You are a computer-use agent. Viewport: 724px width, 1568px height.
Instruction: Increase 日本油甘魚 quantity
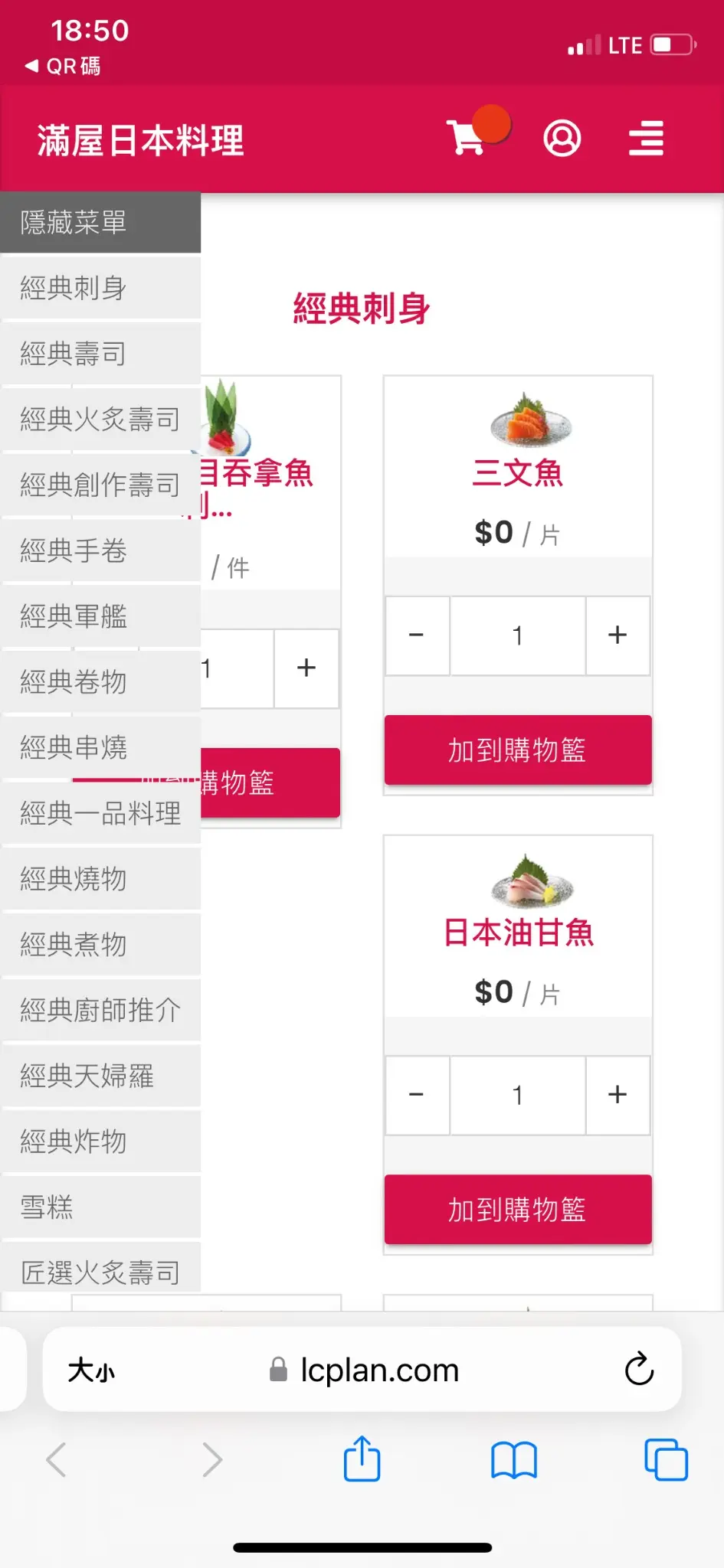618,1095
